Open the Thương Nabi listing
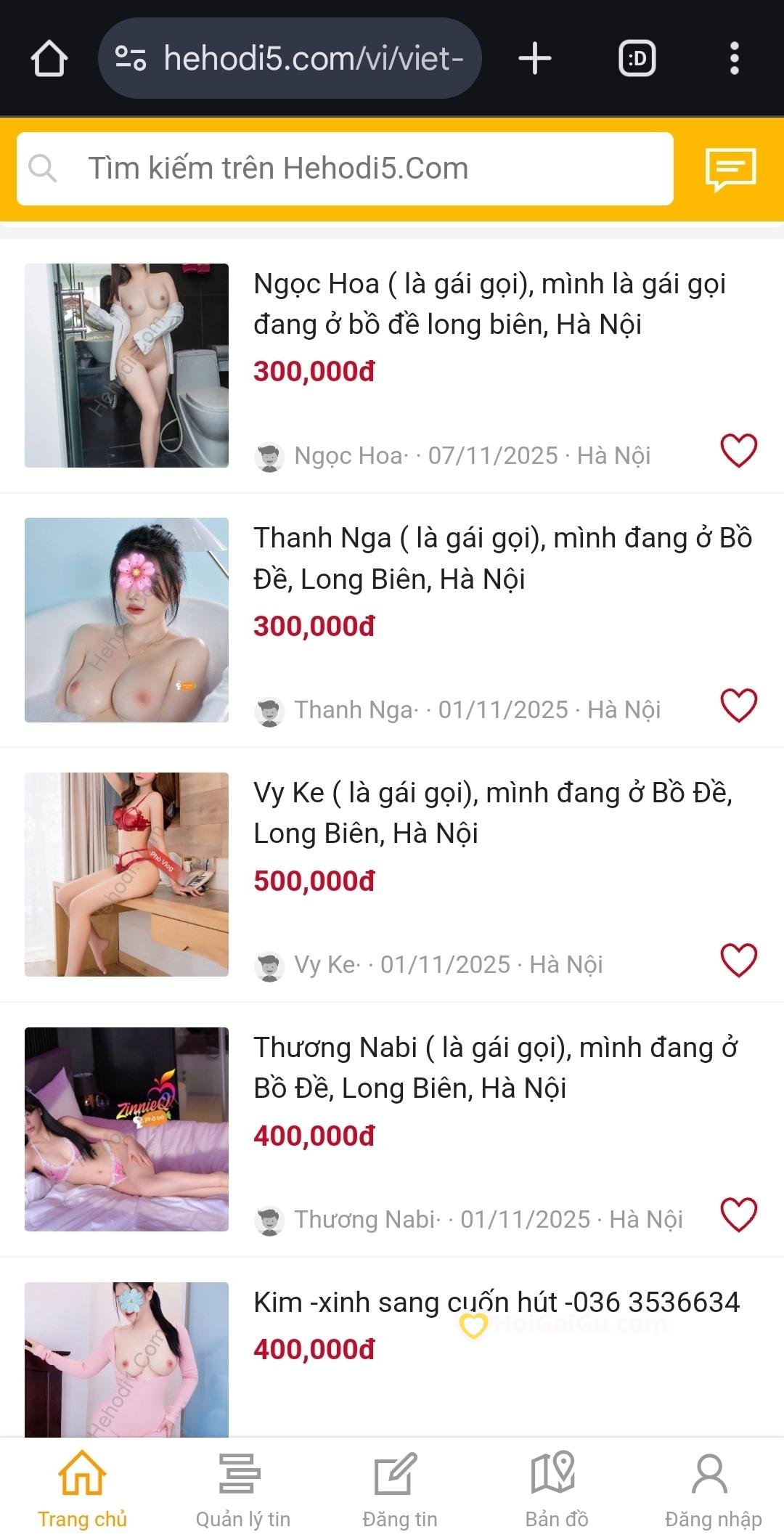The height and width of the screenshot is (1540, 784). click(495, 1067)
